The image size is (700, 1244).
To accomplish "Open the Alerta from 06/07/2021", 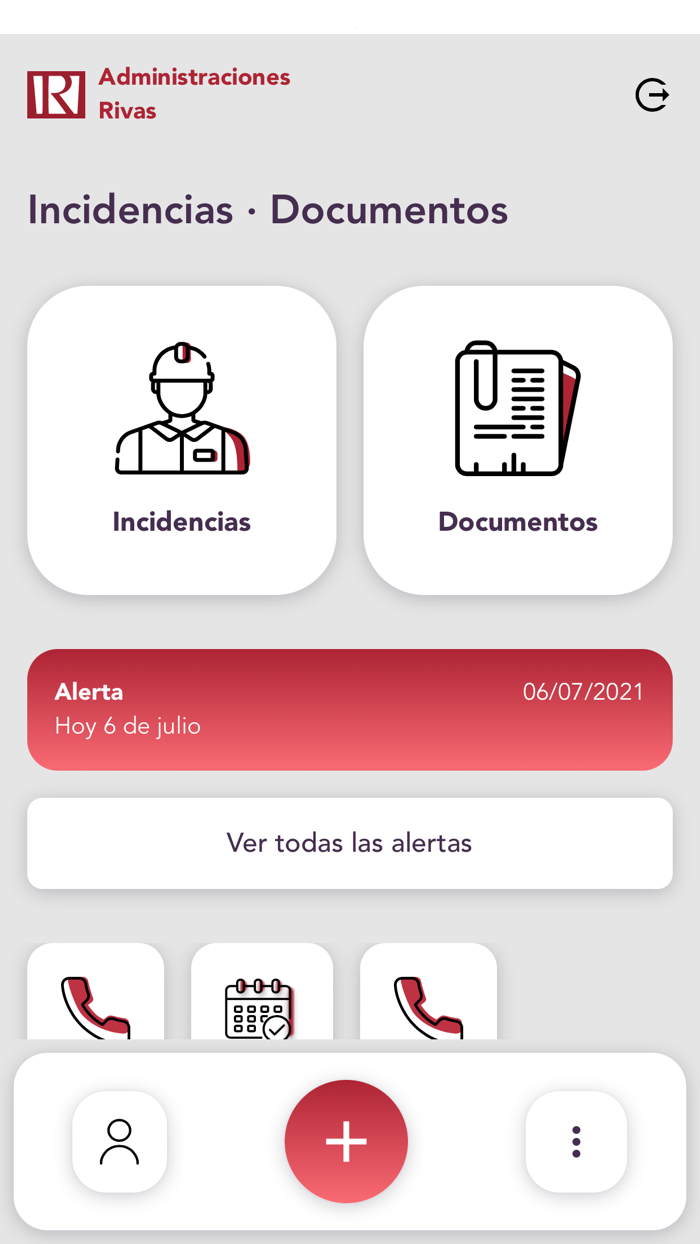I will coord(350,709).
